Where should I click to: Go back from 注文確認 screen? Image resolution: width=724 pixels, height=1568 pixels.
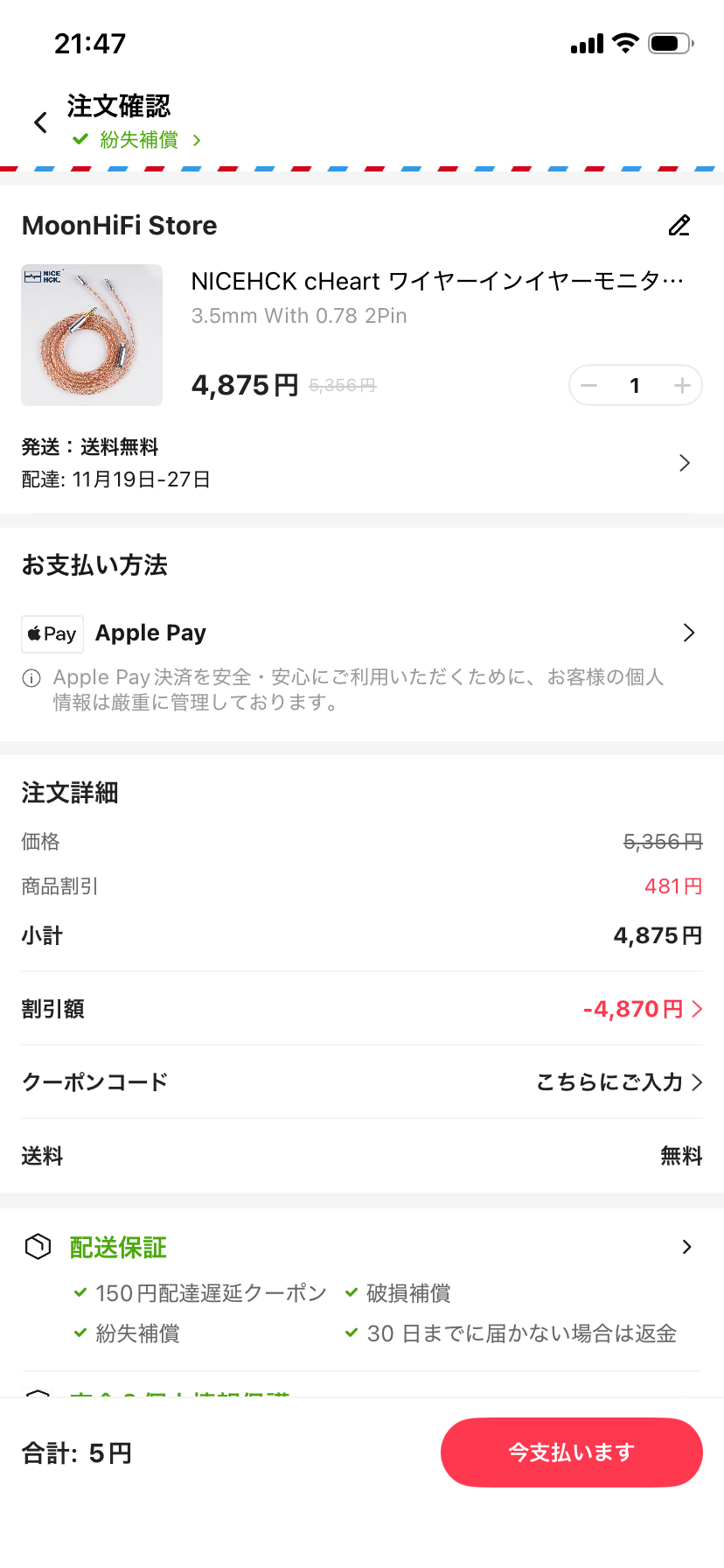(x=40, y=122)
